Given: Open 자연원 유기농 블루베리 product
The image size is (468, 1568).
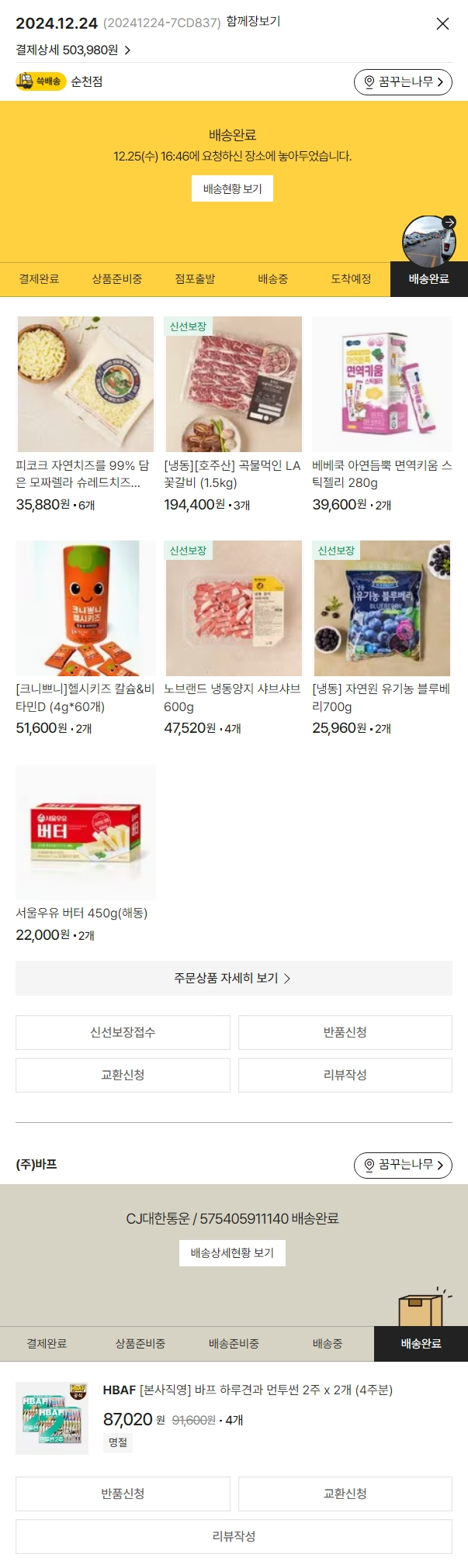Looking at the screenshot, I should coord(381,608).
